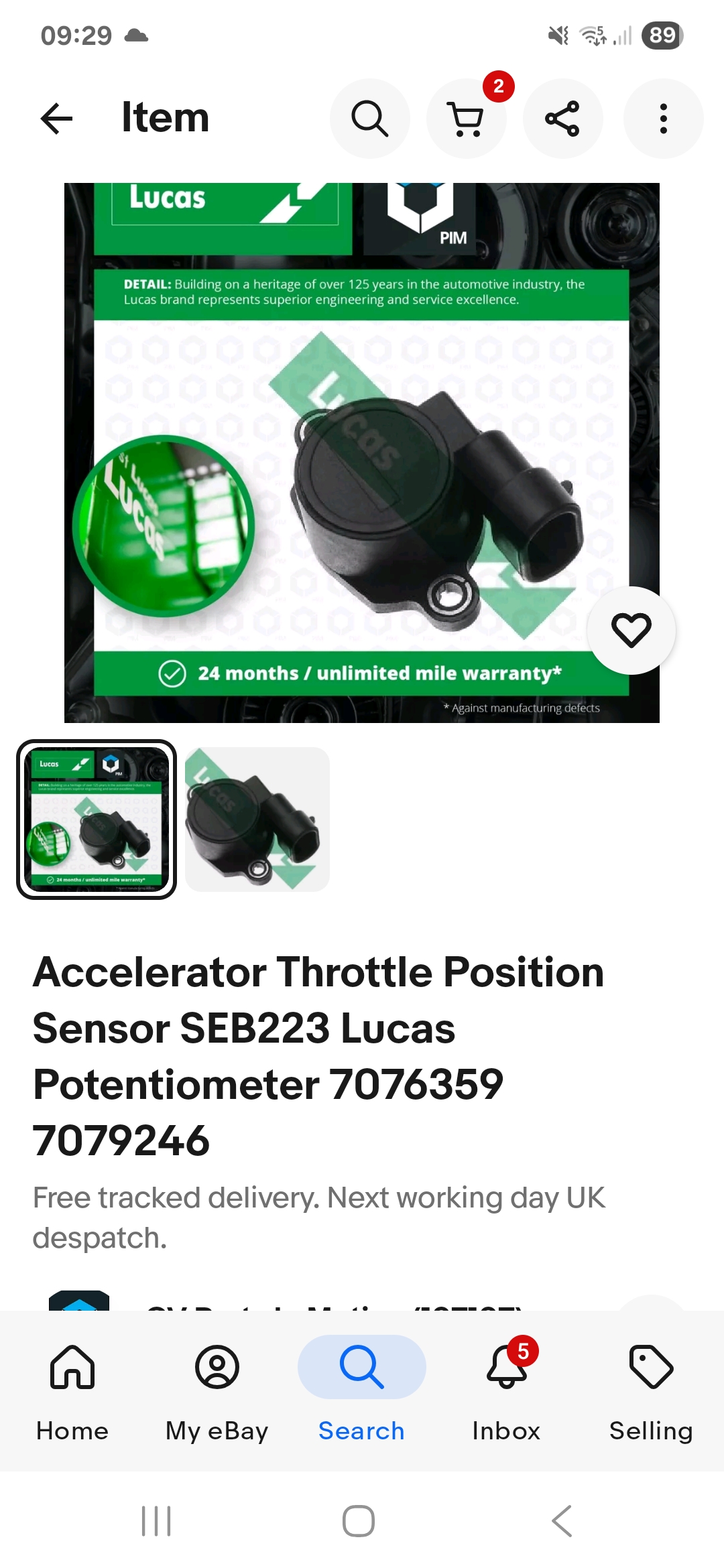
Task: Share this item listing
Action: tap(562, 119)
